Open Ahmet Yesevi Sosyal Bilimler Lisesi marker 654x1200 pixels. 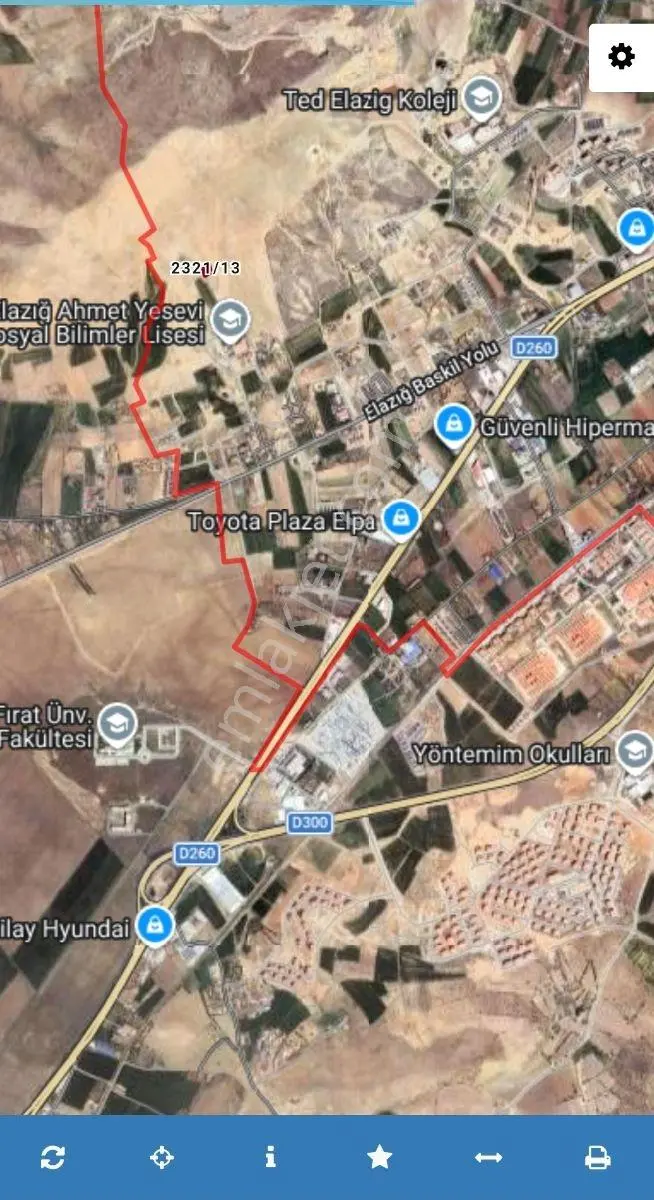pos(231,322)
